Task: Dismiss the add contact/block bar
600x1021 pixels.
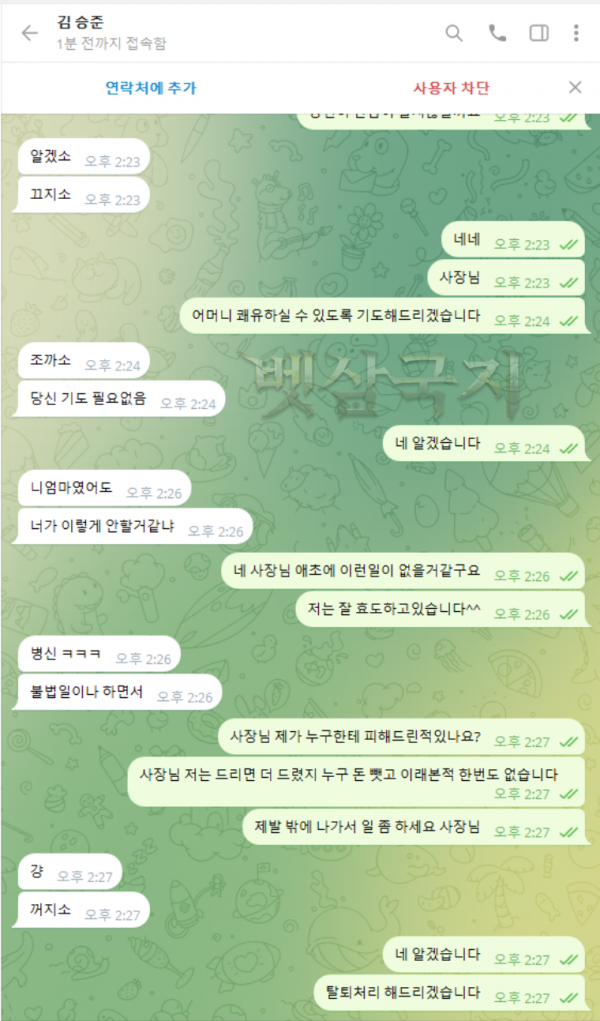Action: [x=575, y=88]
